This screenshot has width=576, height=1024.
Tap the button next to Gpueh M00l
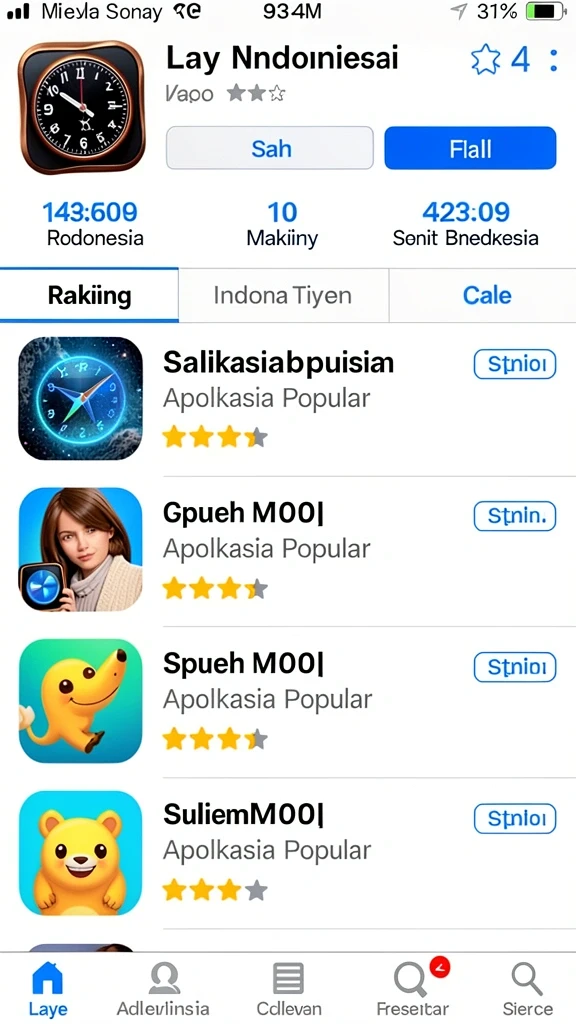pos(515,516)
